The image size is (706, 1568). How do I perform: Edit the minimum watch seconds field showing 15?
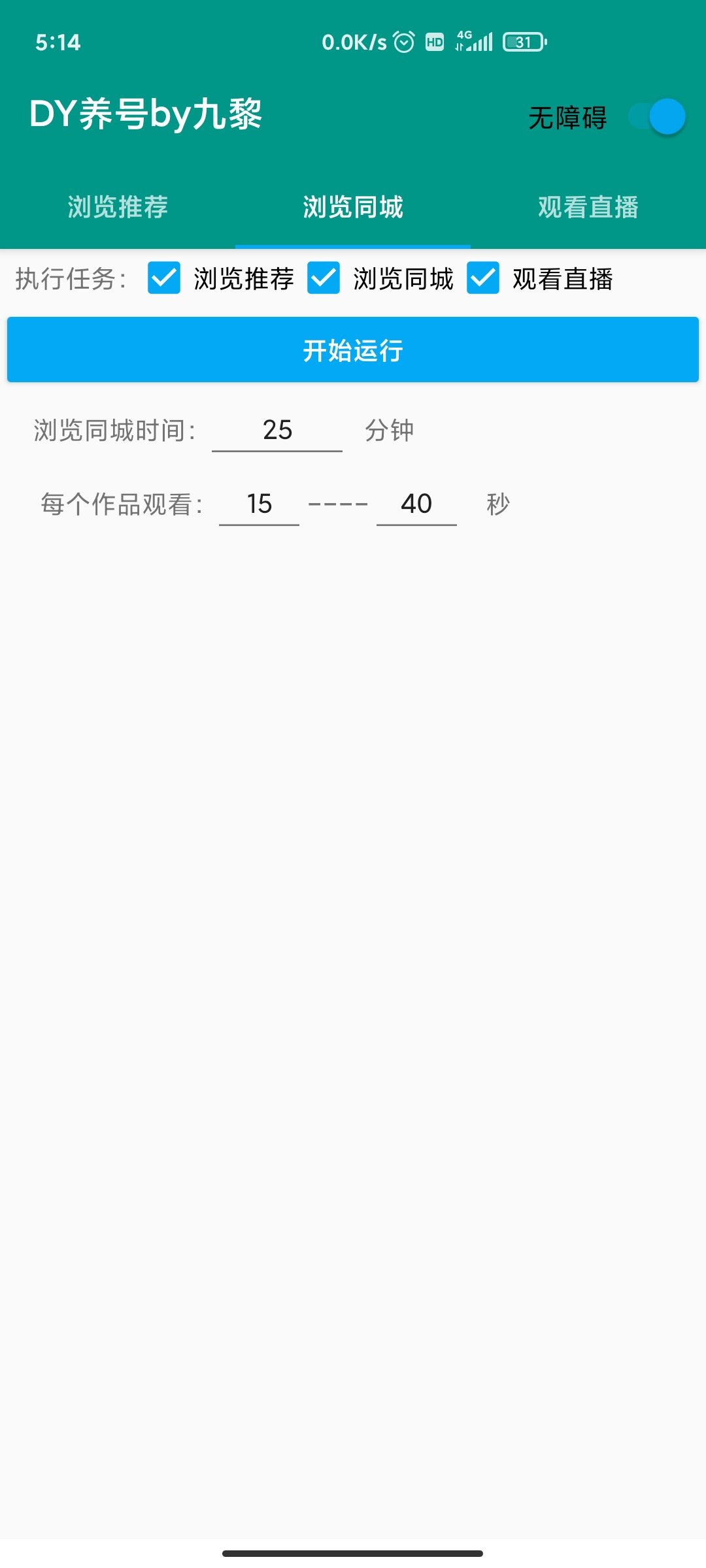[x=260, y=504]
